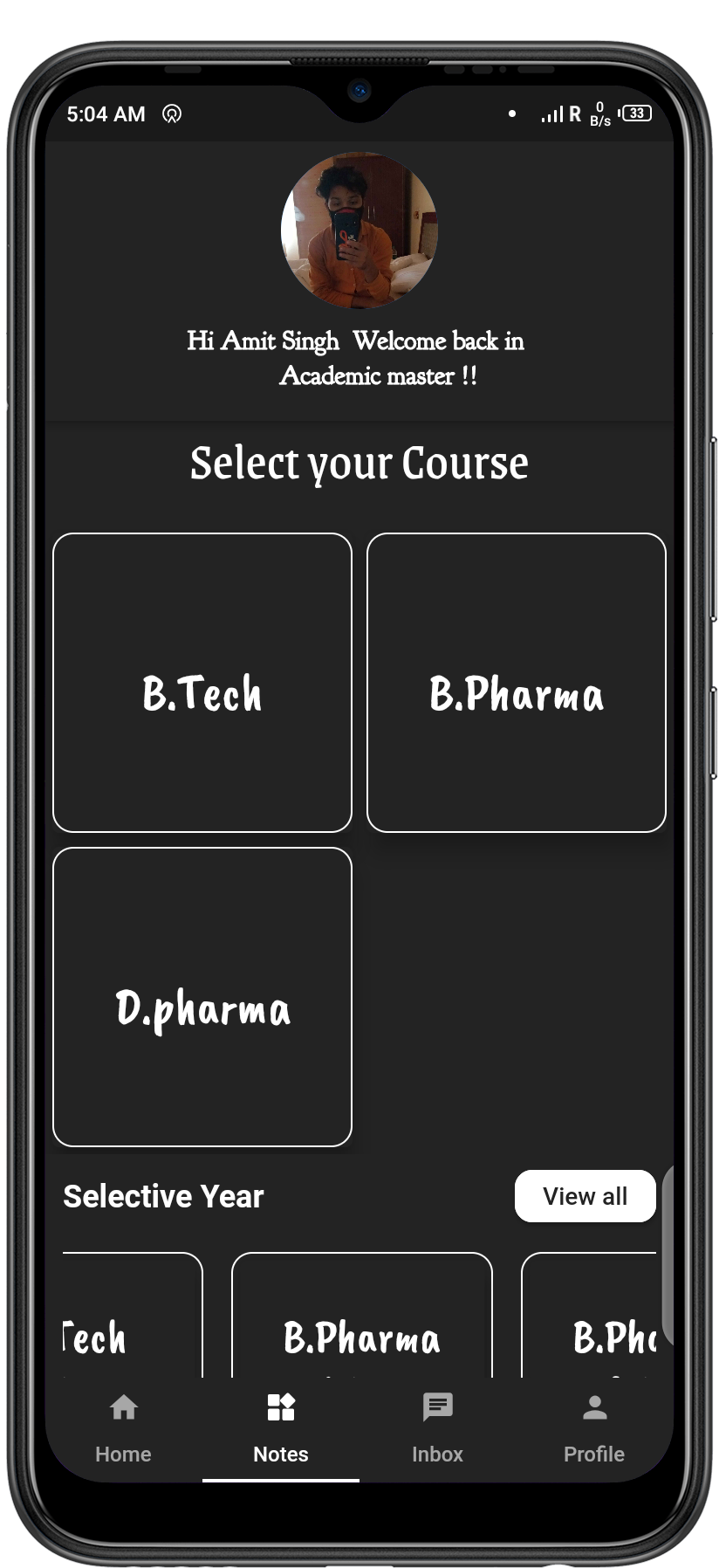Go to the Home tab
This screenshot has height=1568, width=719.
click(123, 1428)
